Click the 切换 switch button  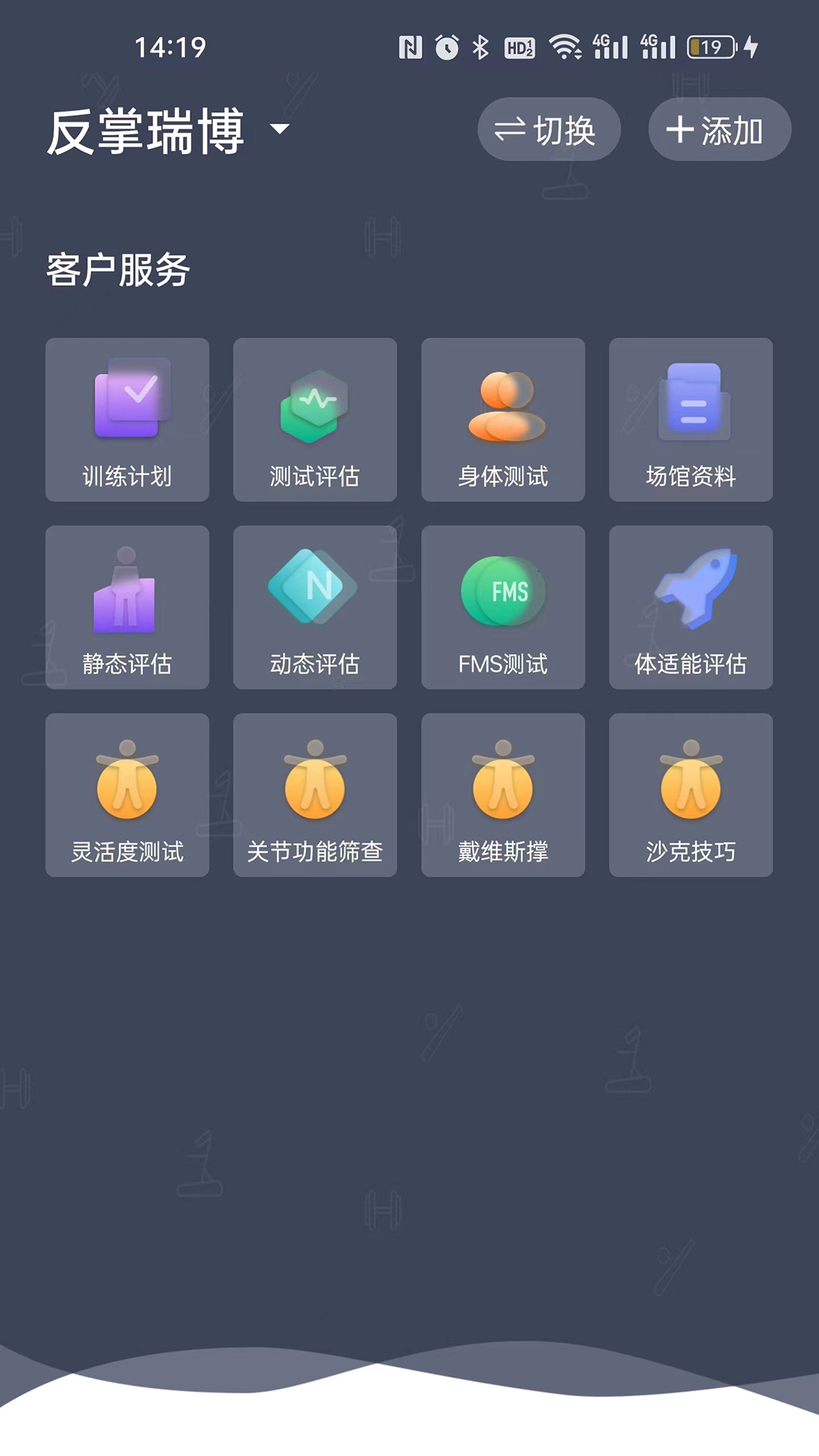tap(550, 129)
